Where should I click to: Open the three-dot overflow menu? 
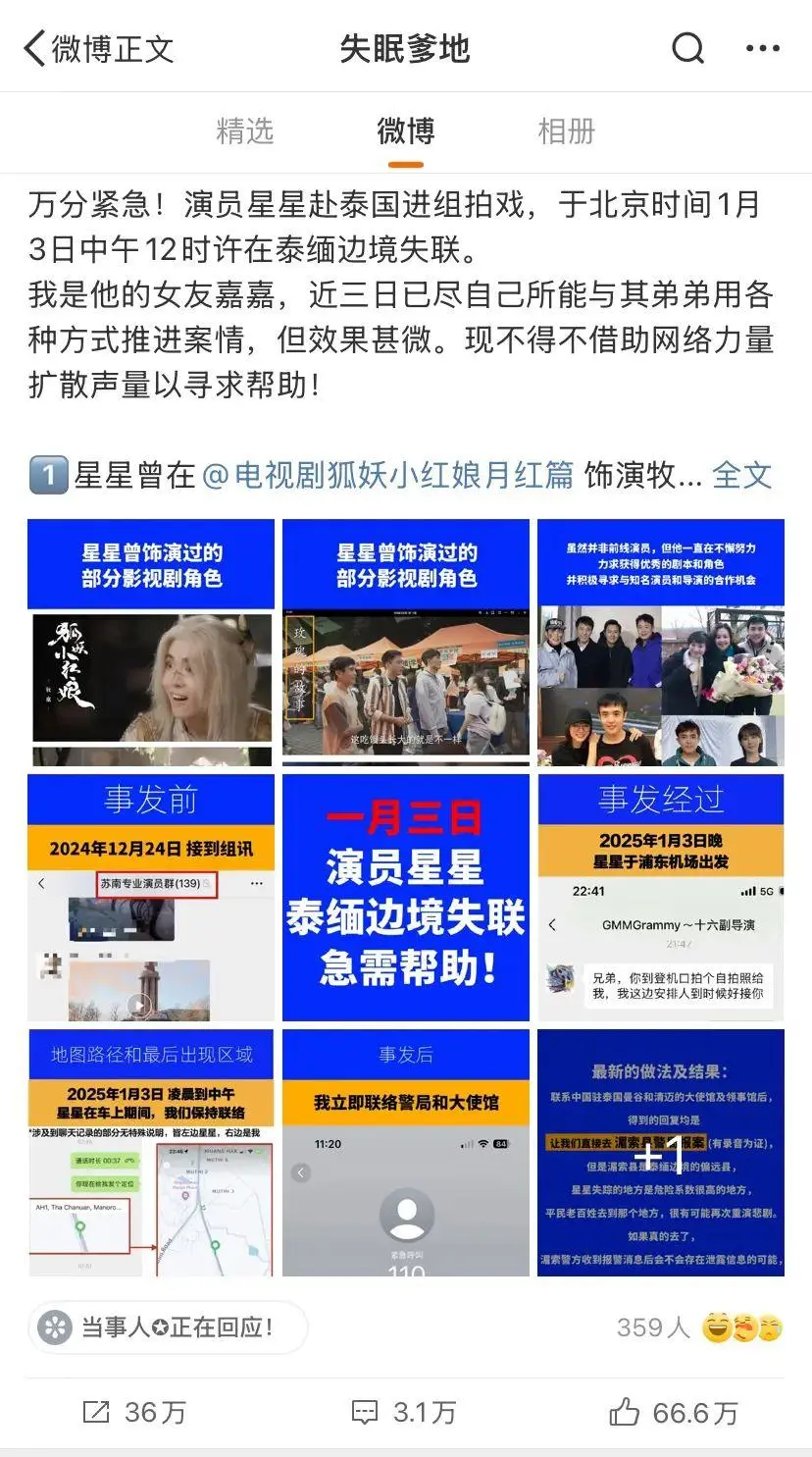[x=763, y=48]
